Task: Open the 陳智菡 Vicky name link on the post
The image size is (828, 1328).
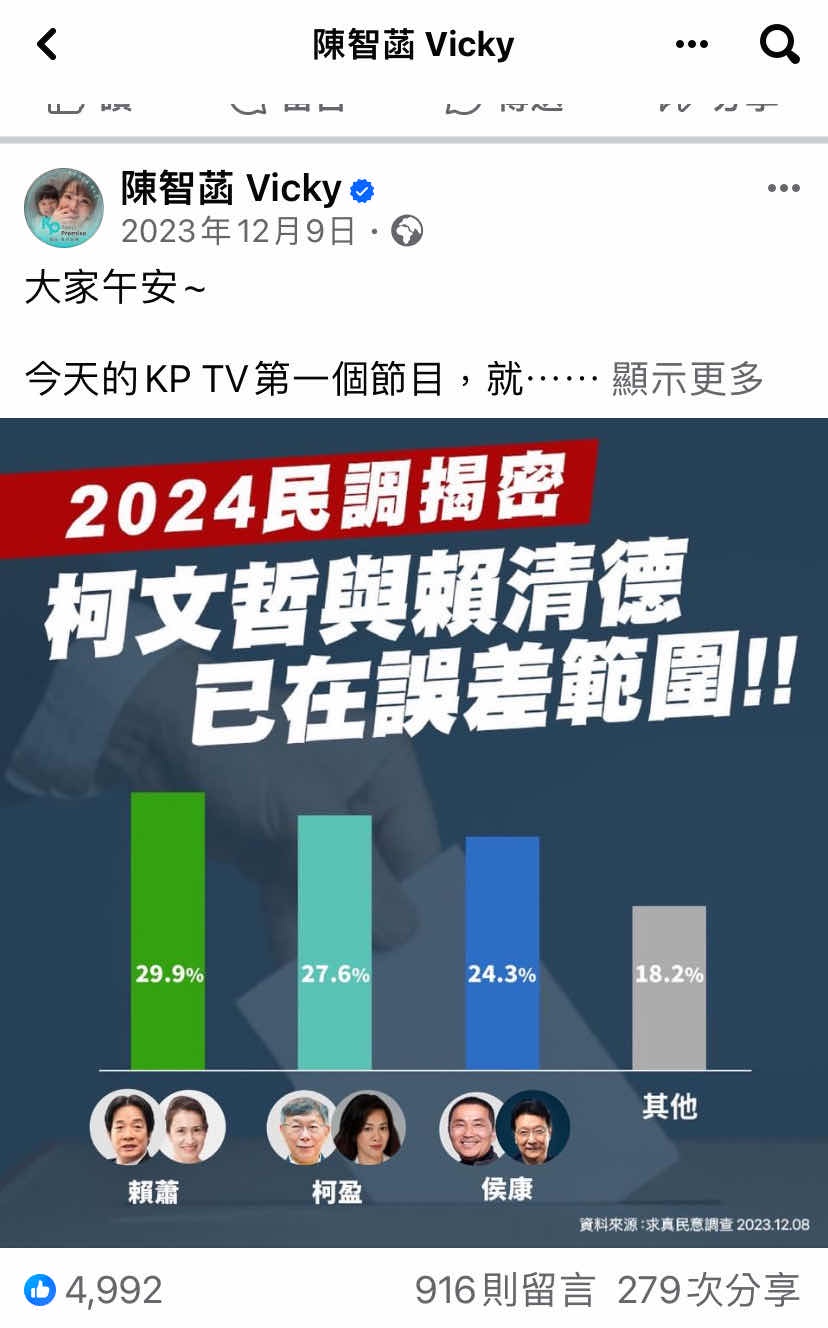Action: pyautogui.click(x=231, y=188)
